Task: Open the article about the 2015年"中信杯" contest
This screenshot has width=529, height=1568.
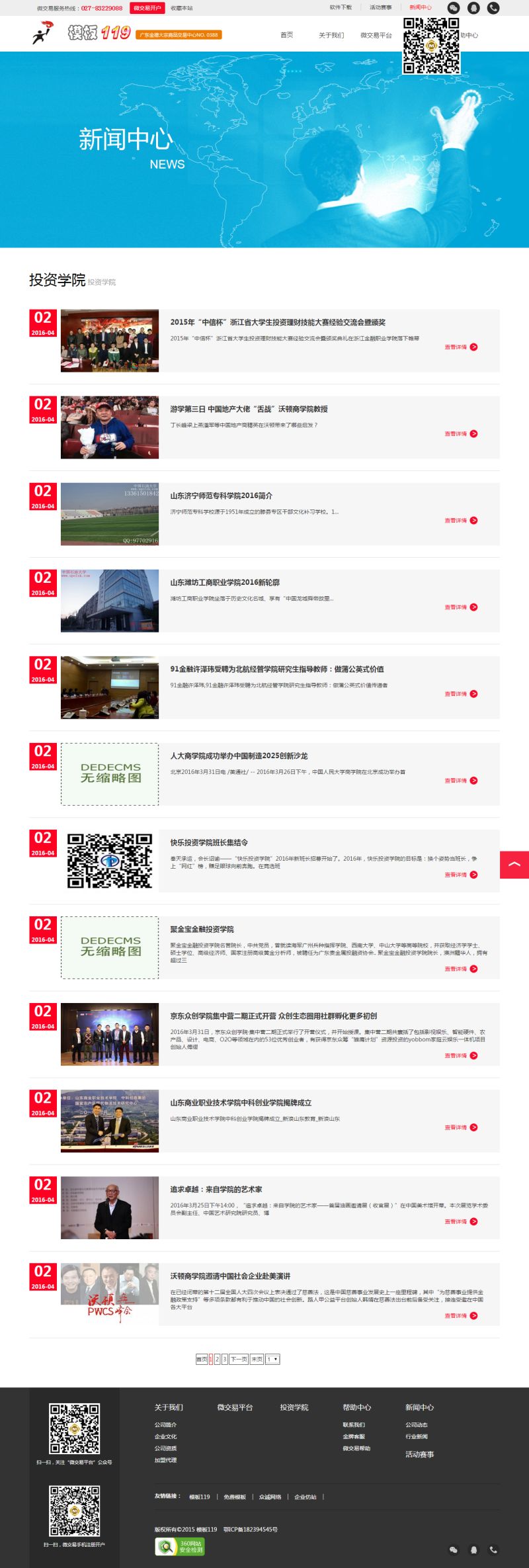Action: click(278, 322)
